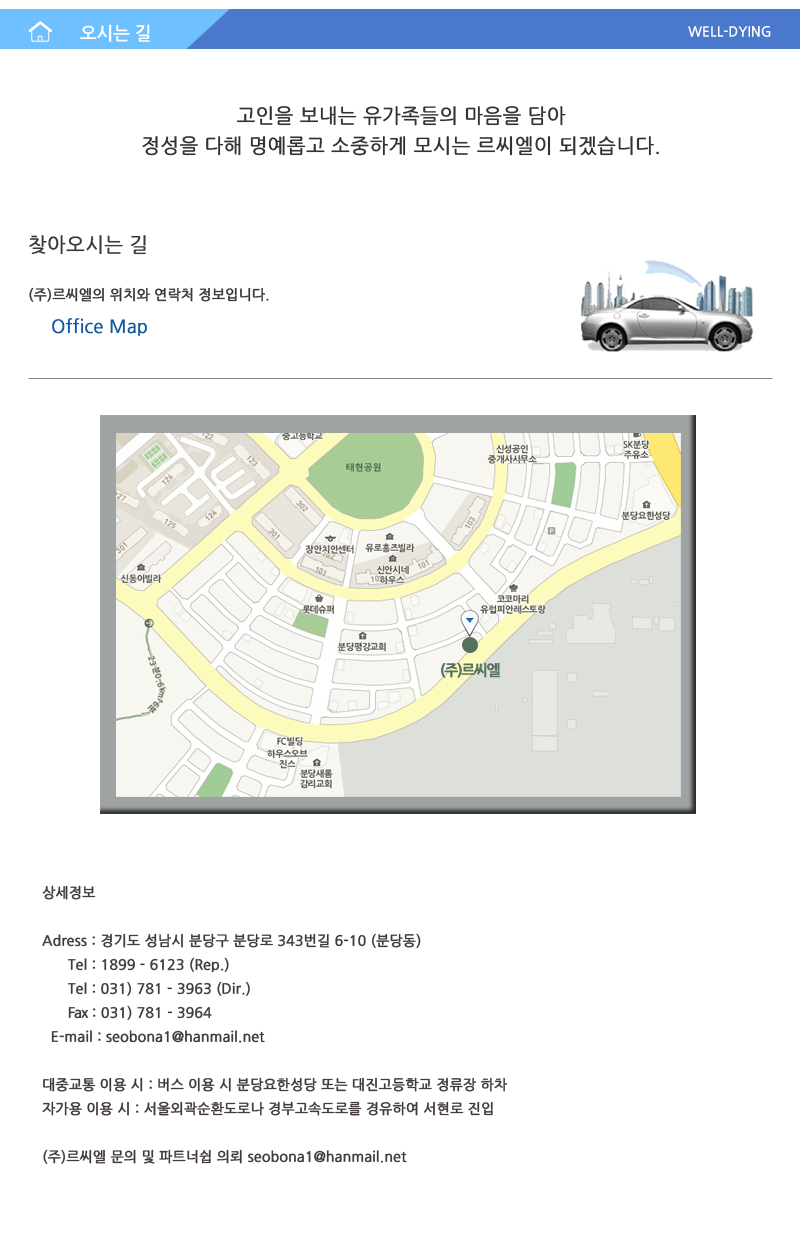Open the WELL-DYING header link
Screen dimensions: 800x1237
729,32
